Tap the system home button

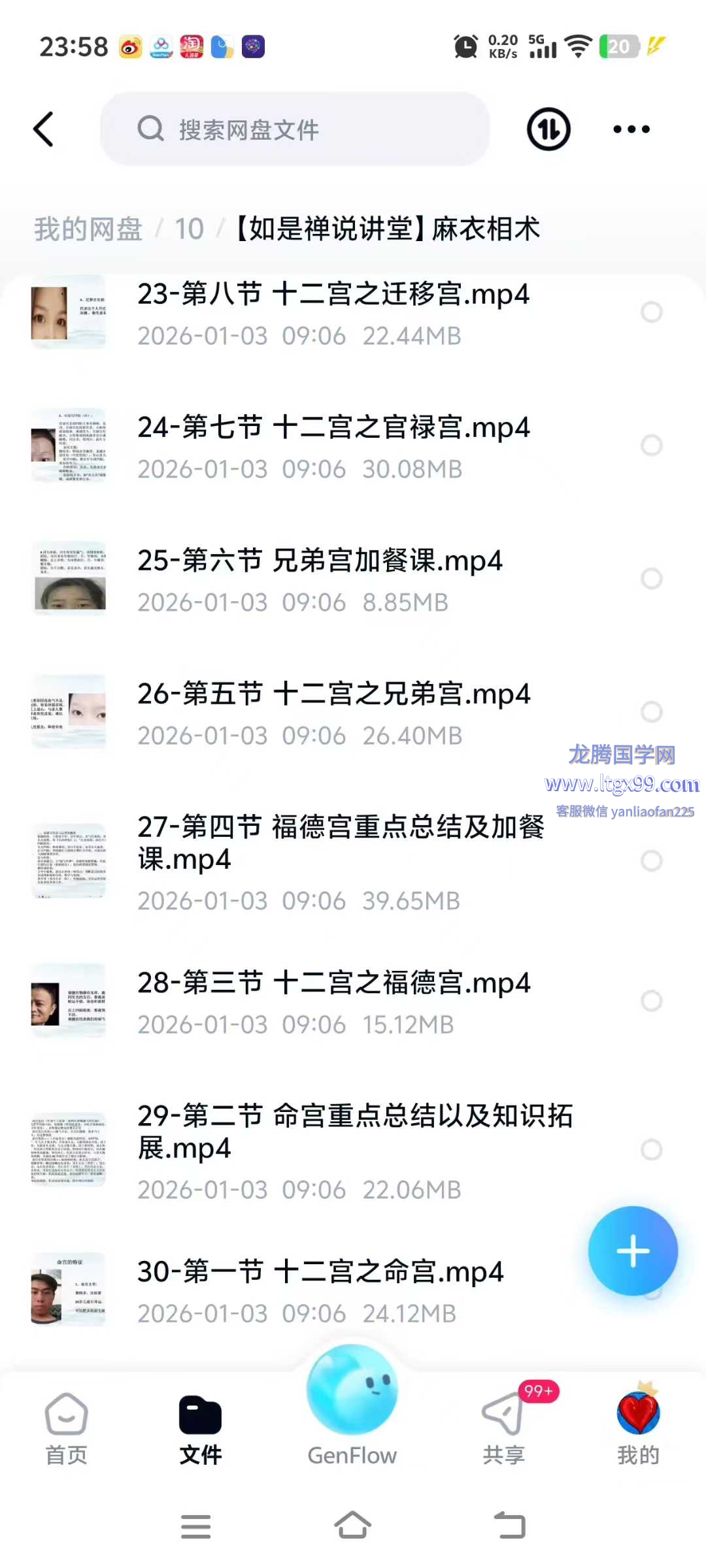pos(352,1526)
